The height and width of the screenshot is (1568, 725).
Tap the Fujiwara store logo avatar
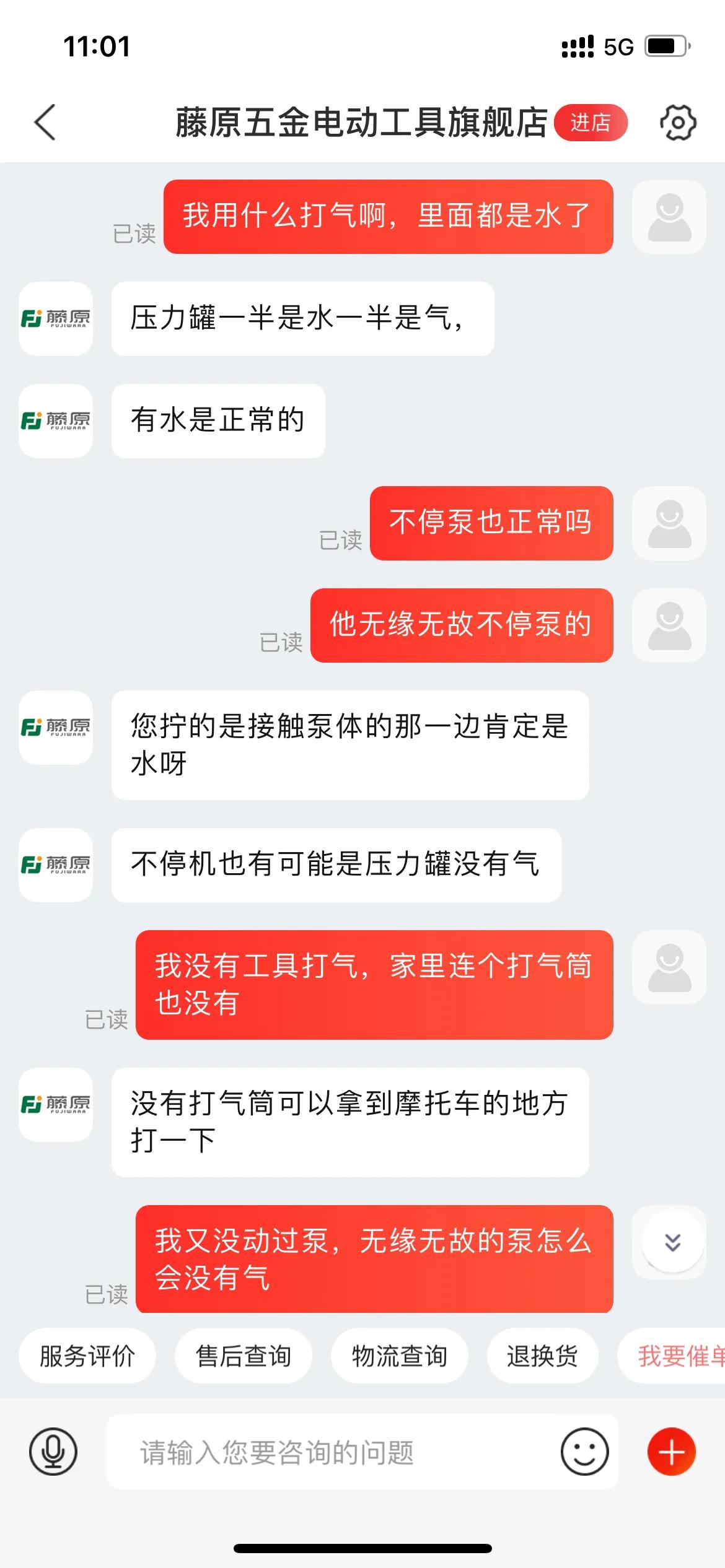pos(55,320)
